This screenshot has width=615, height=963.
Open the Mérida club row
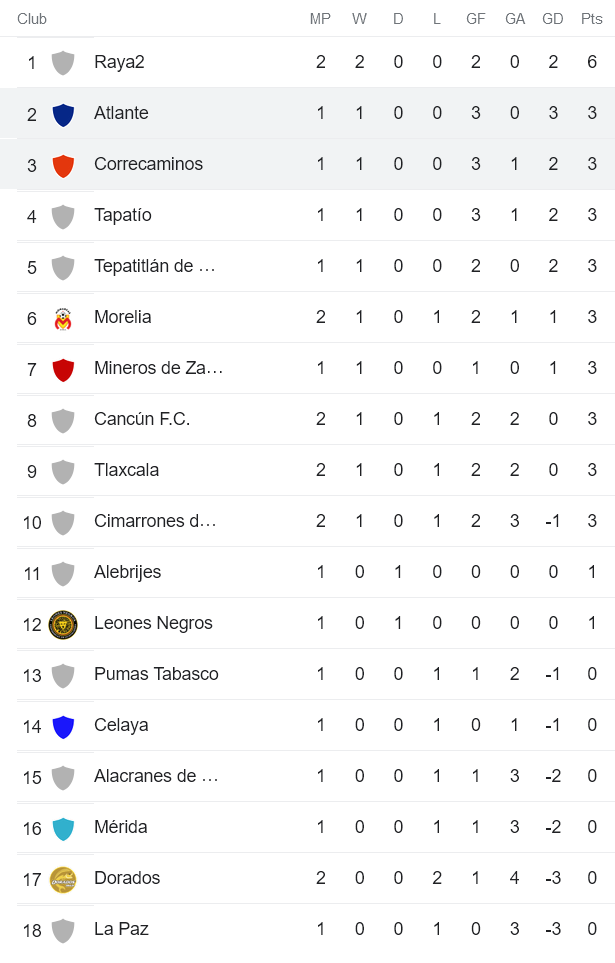coord(121,827)
